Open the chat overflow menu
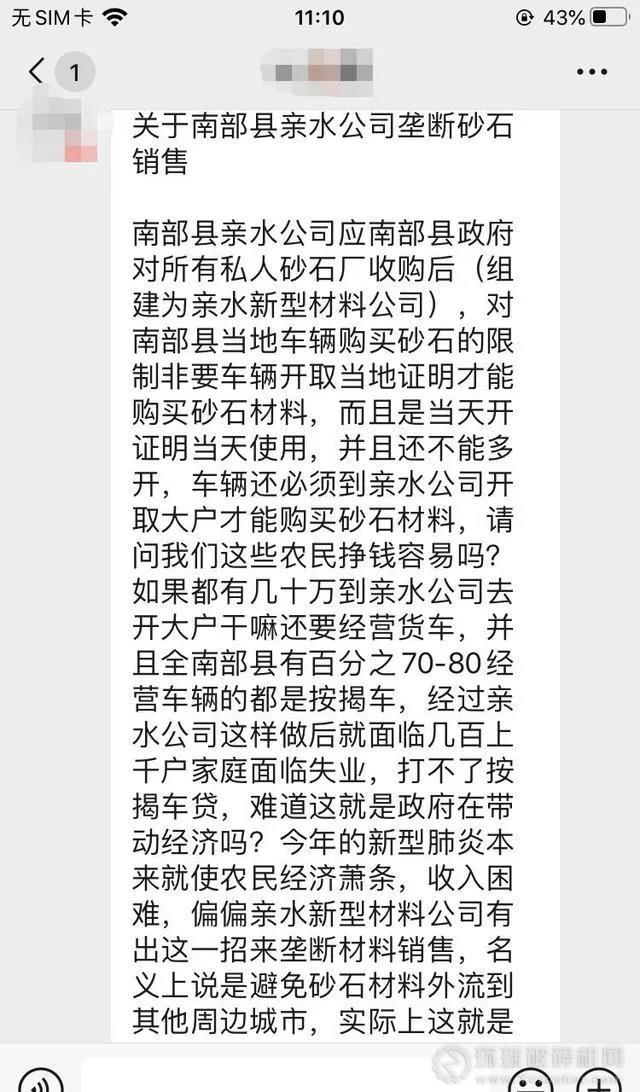Screen dimensions: 640x1092 click(x=592, y=71)
